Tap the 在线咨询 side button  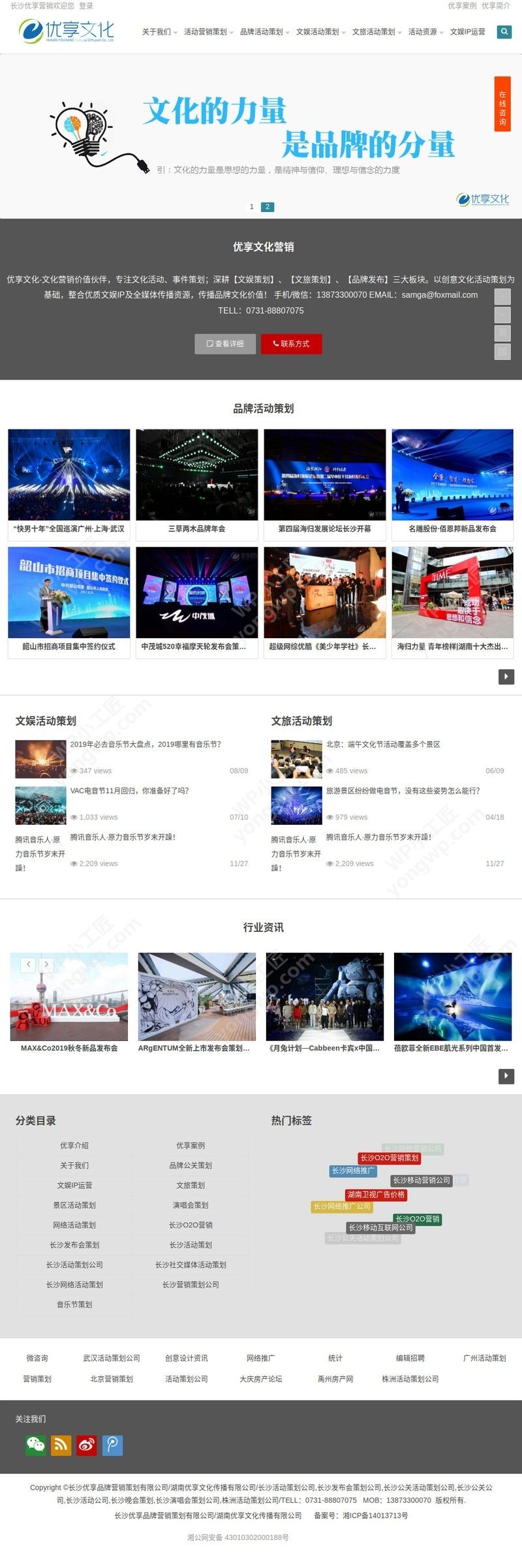click(502, 104)
